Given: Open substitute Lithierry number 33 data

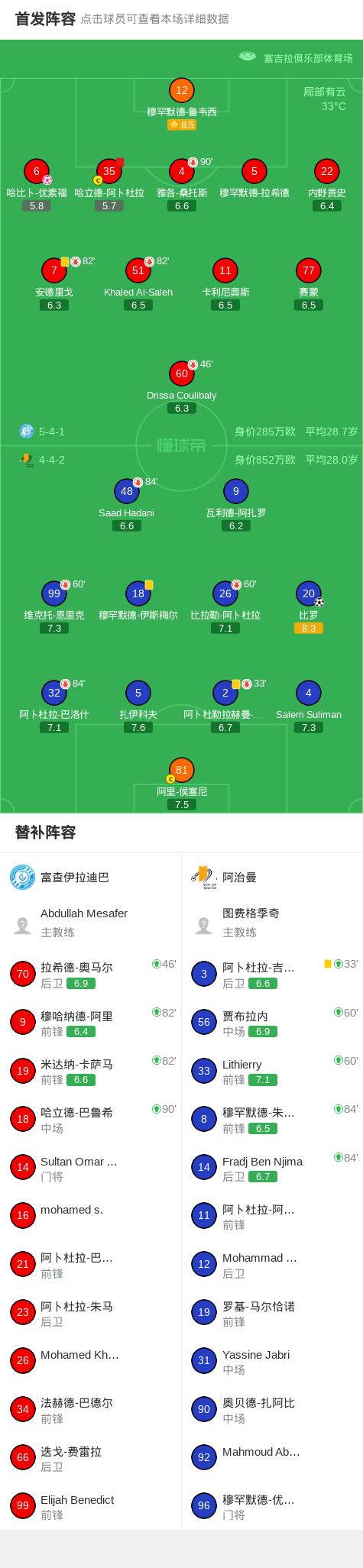Looking at the screenshot, I should tap(272, 1072).
